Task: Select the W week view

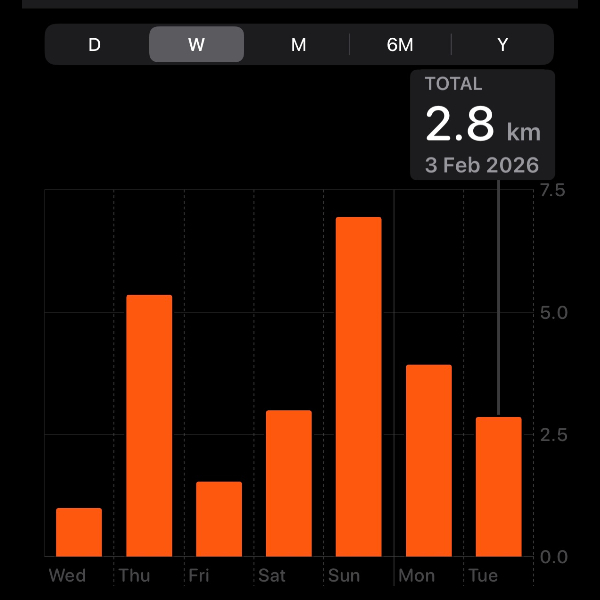Action: click(196, 45)
